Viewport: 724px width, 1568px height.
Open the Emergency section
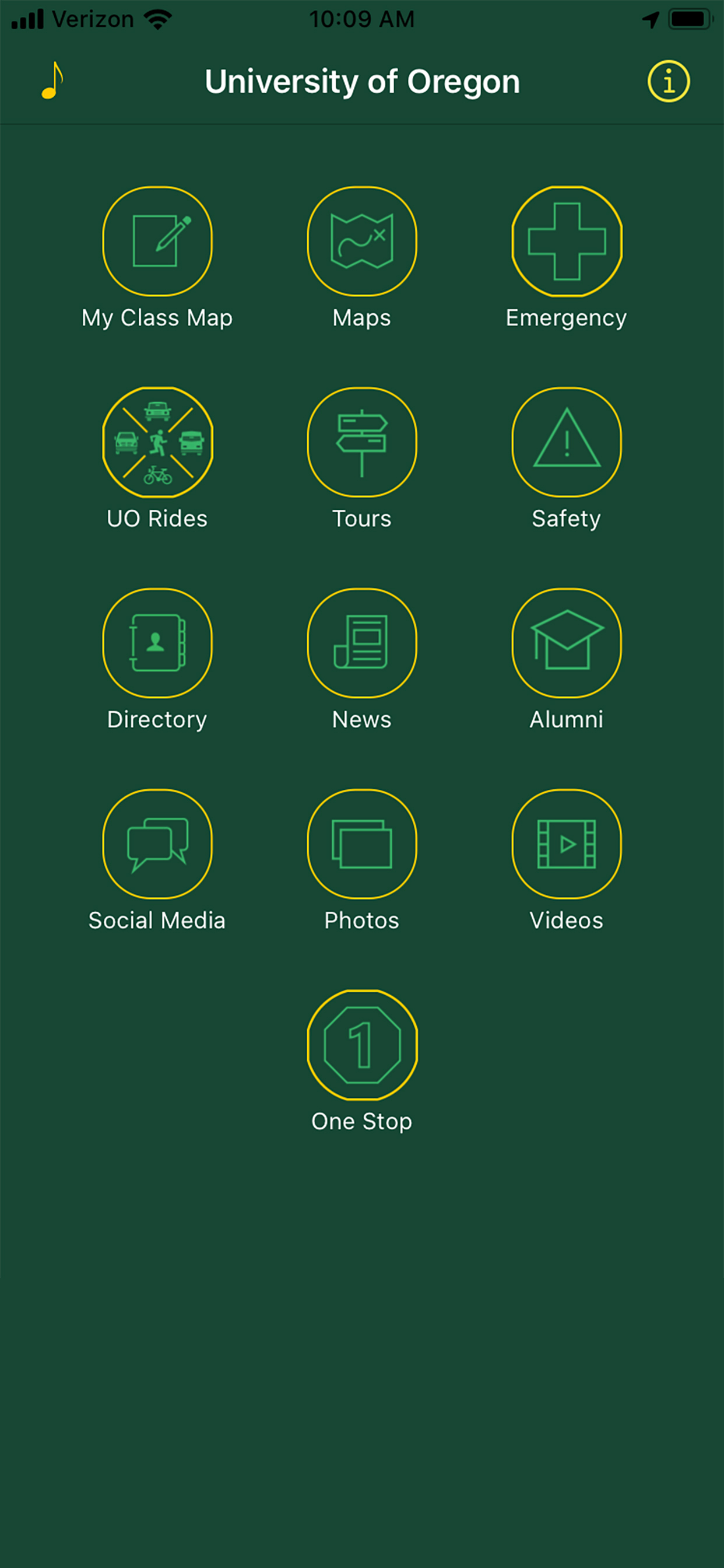[x=565, y=240]
